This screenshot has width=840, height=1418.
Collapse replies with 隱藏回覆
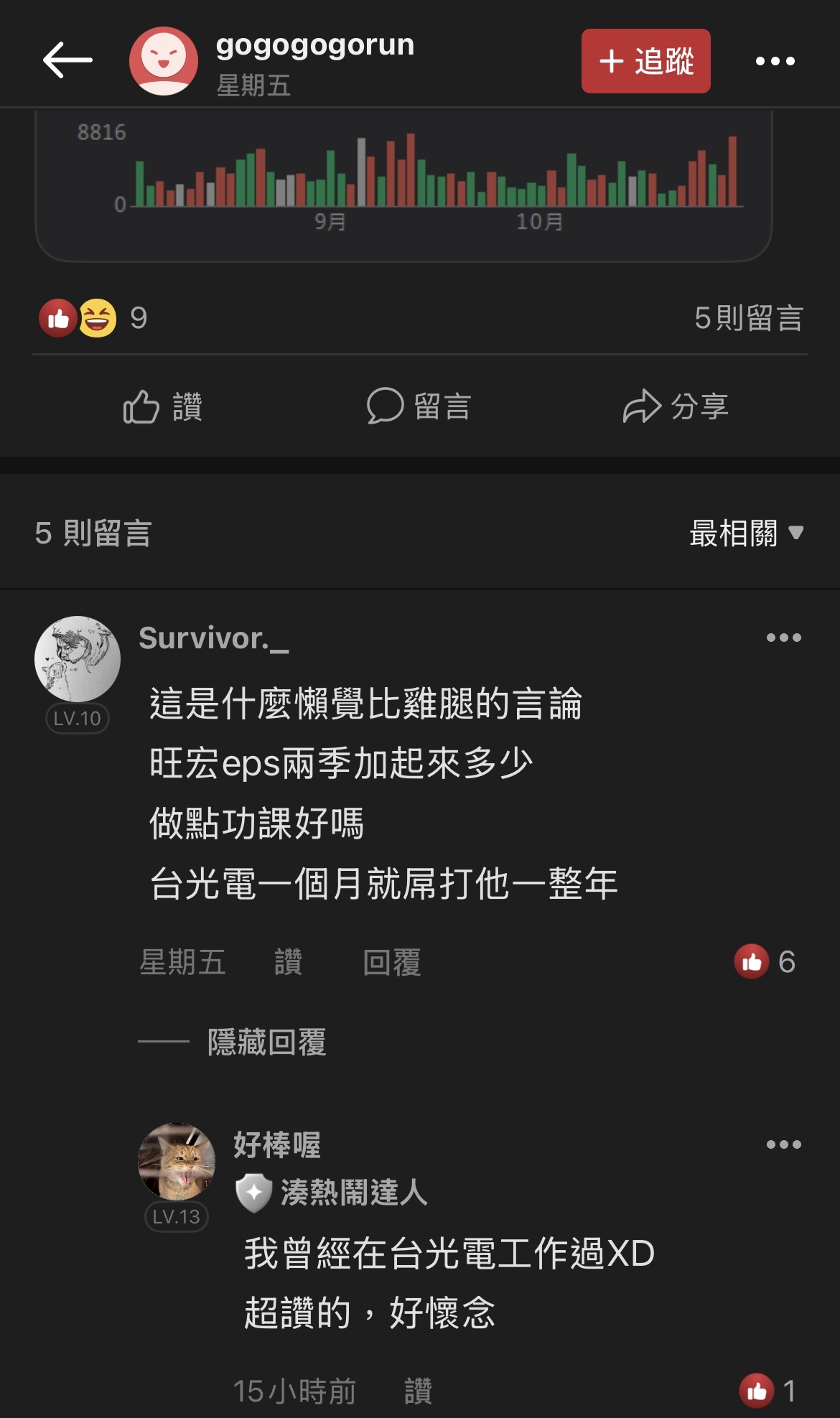266,1042
